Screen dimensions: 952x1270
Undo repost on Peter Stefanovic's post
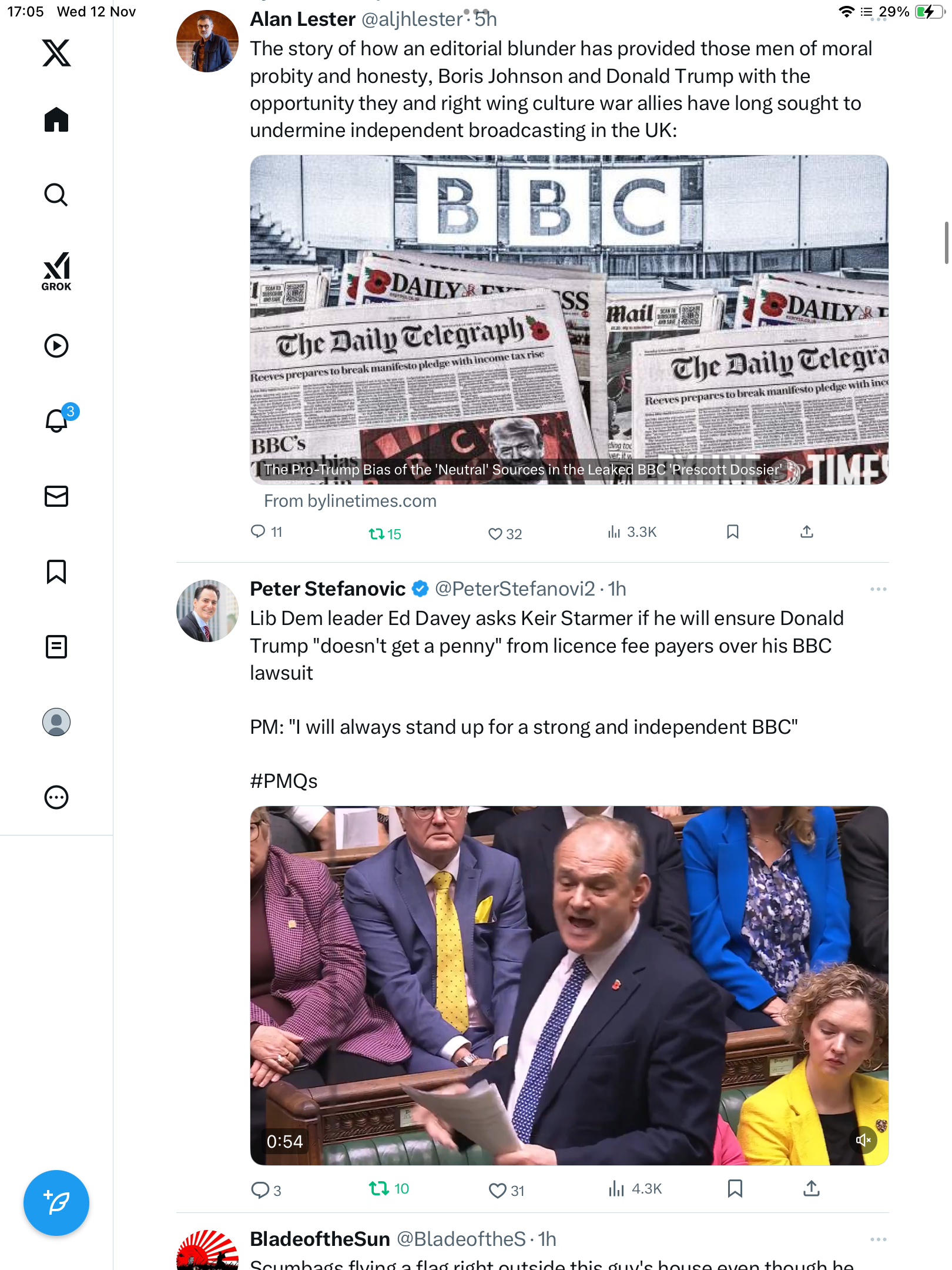click(380, 1189)
